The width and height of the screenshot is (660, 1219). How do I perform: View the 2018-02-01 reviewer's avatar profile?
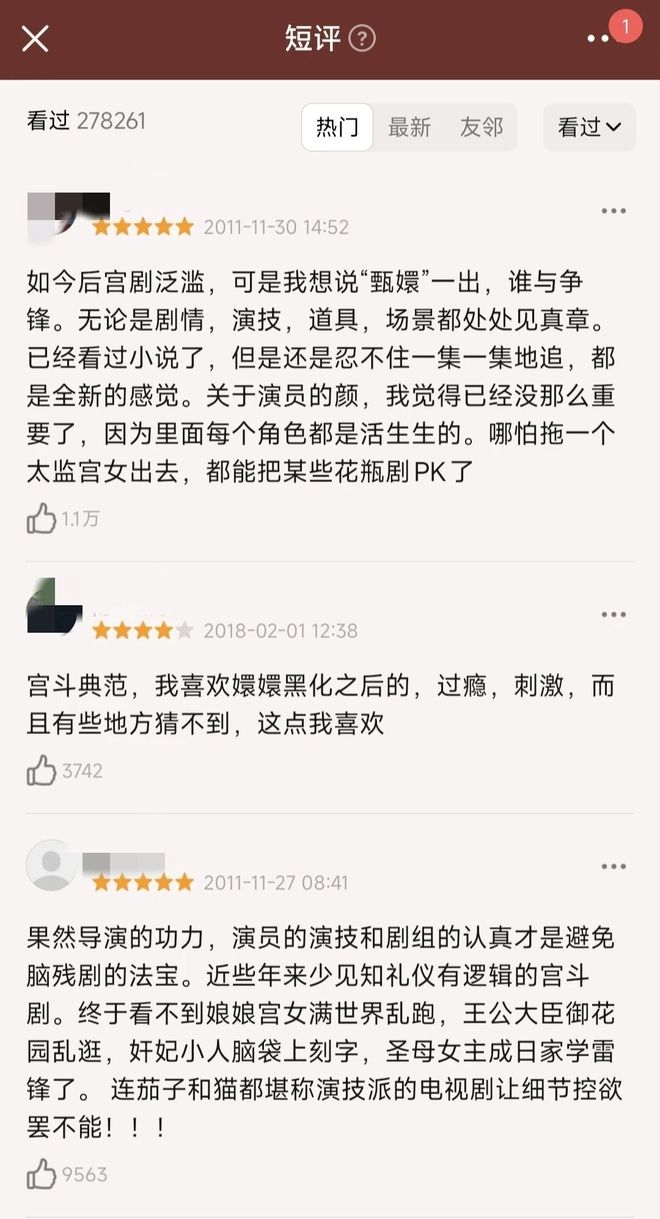(52, 607)
